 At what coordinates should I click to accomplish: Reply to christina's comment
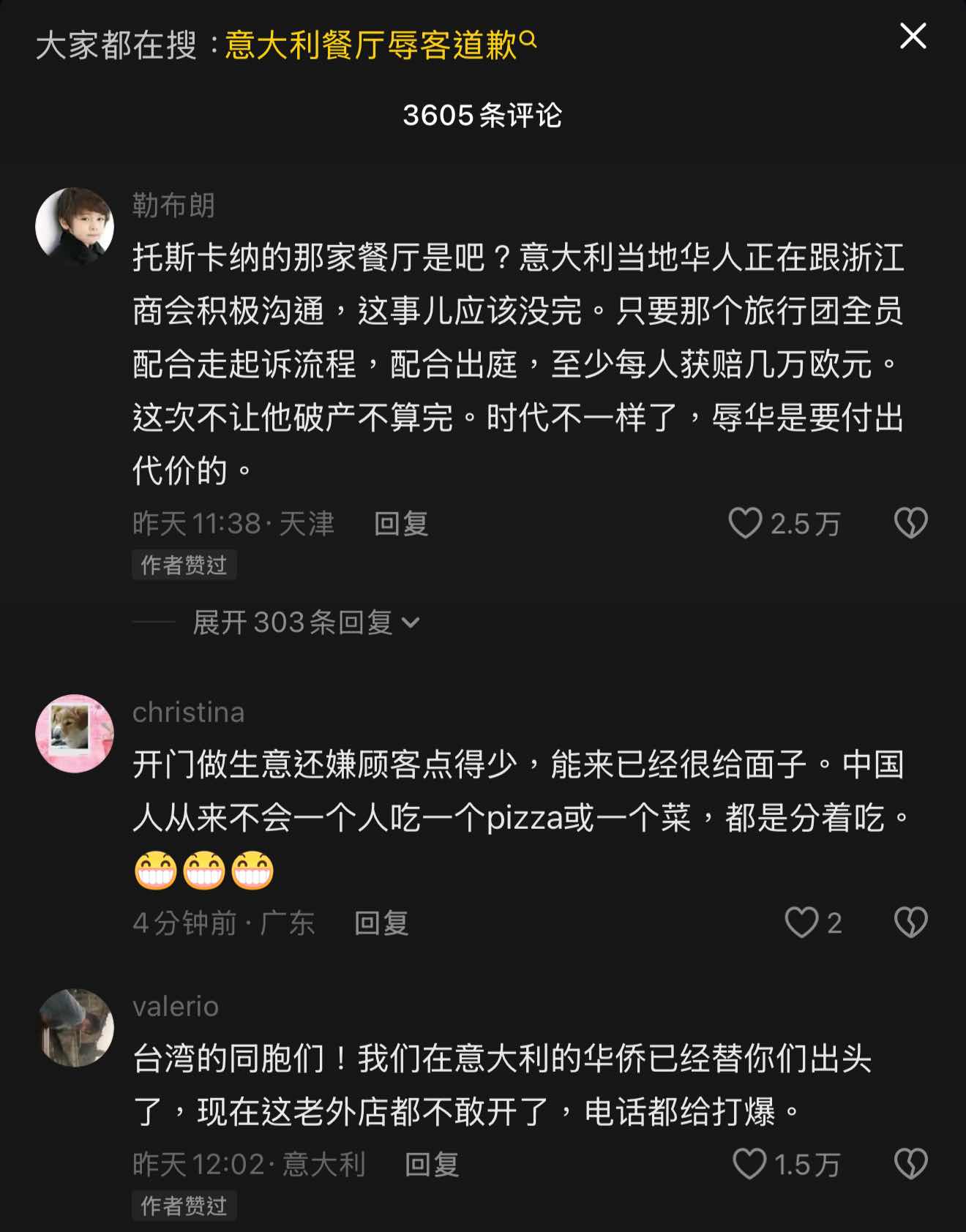381,923
